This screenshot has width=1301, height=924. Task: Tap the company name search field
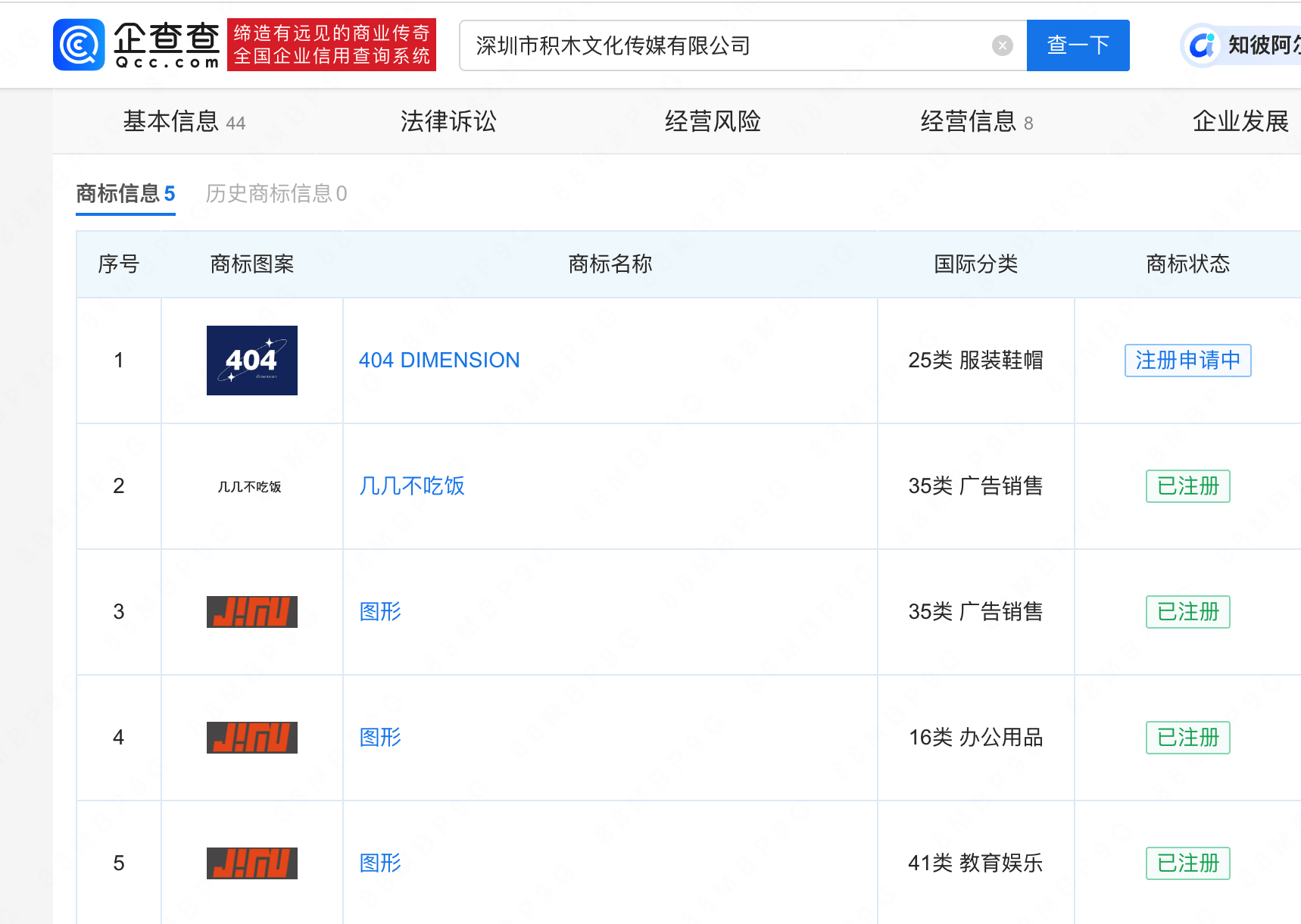(727, 45)
